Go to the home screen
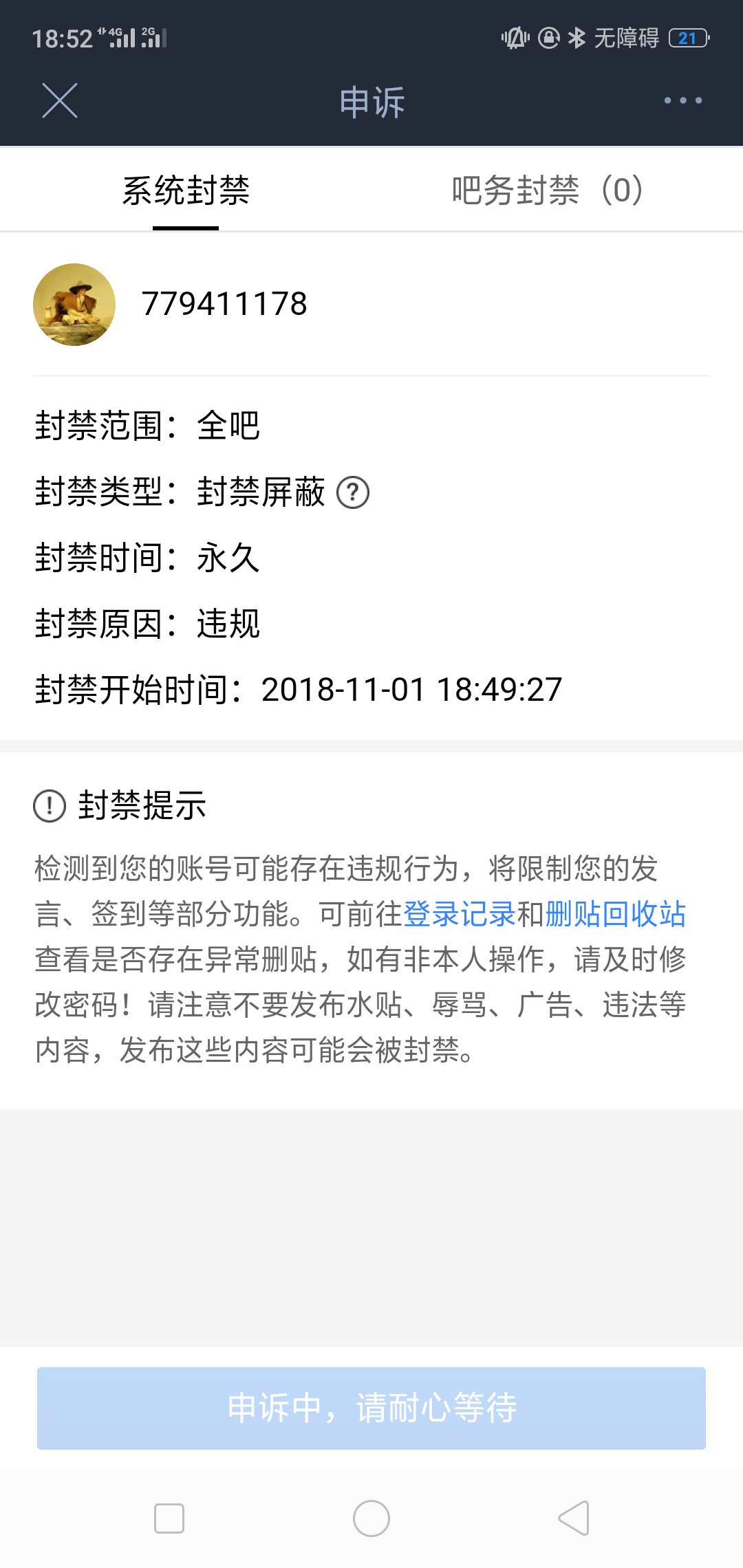The height and width of the screenshot is (1568, 743). [371, 1518]
